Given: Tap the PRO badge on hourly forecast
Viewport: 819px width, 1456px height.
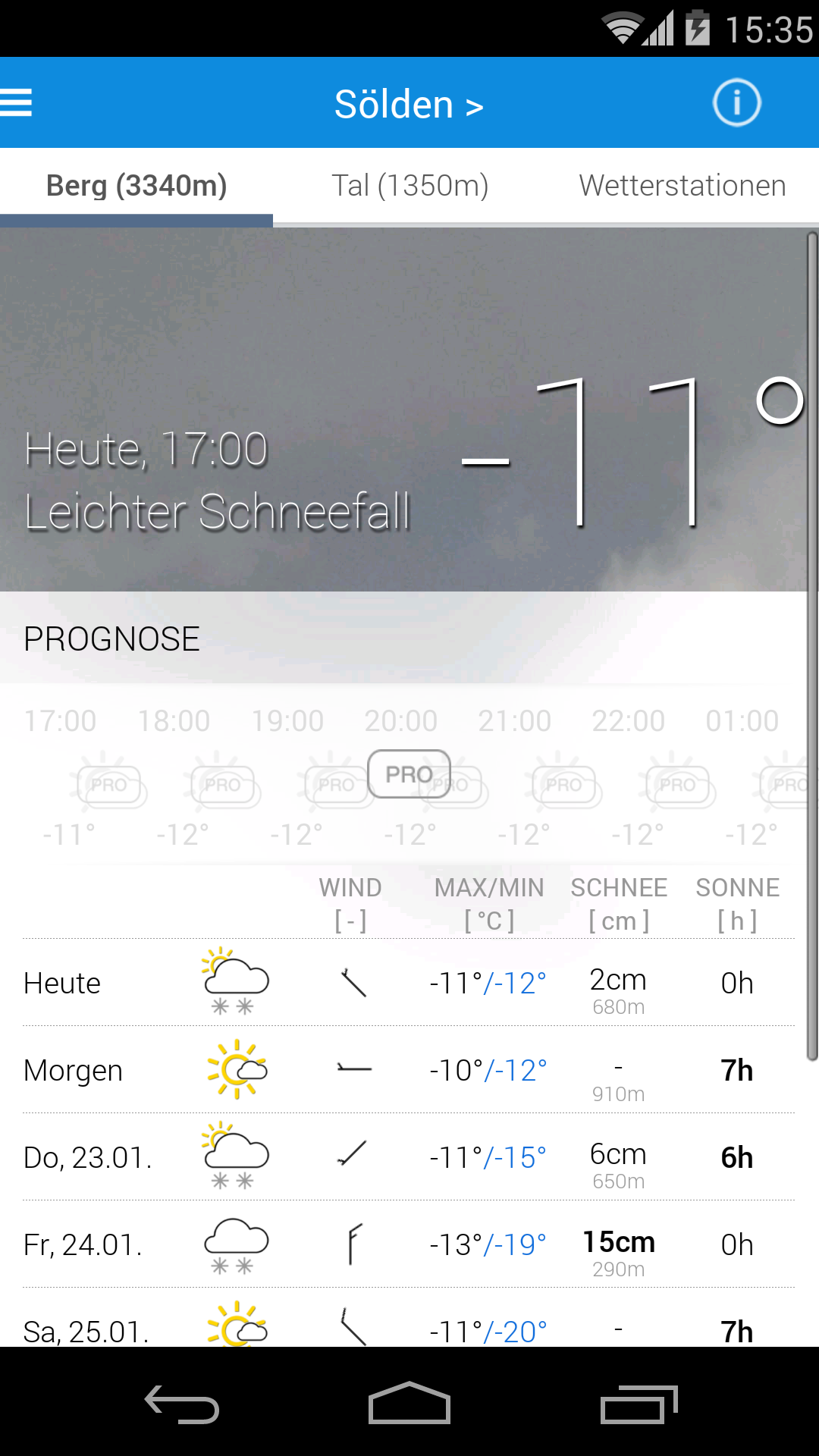Looking at the screenshot, I should click(x=409, y=774).
